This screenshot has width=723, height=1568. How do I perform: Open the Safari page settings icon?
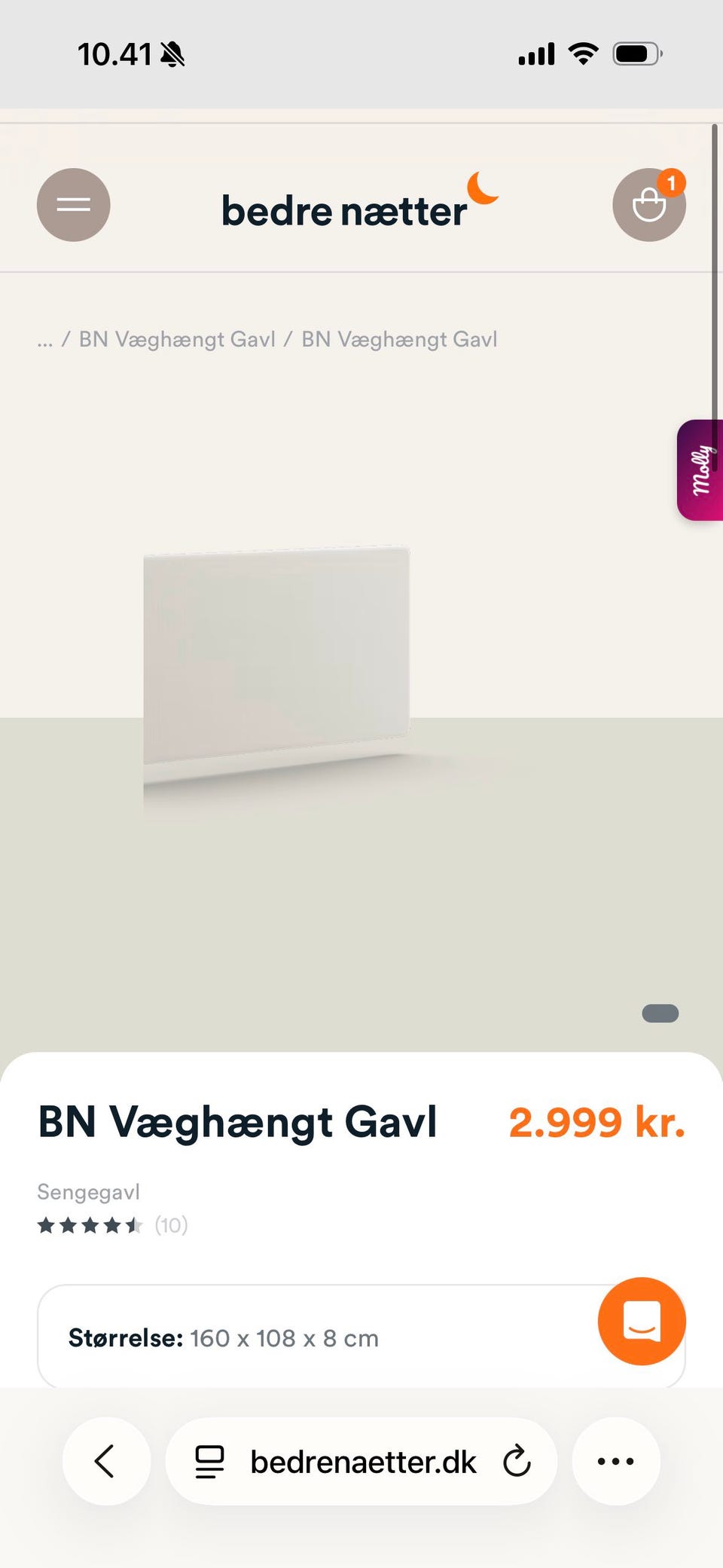[209, 1460]
